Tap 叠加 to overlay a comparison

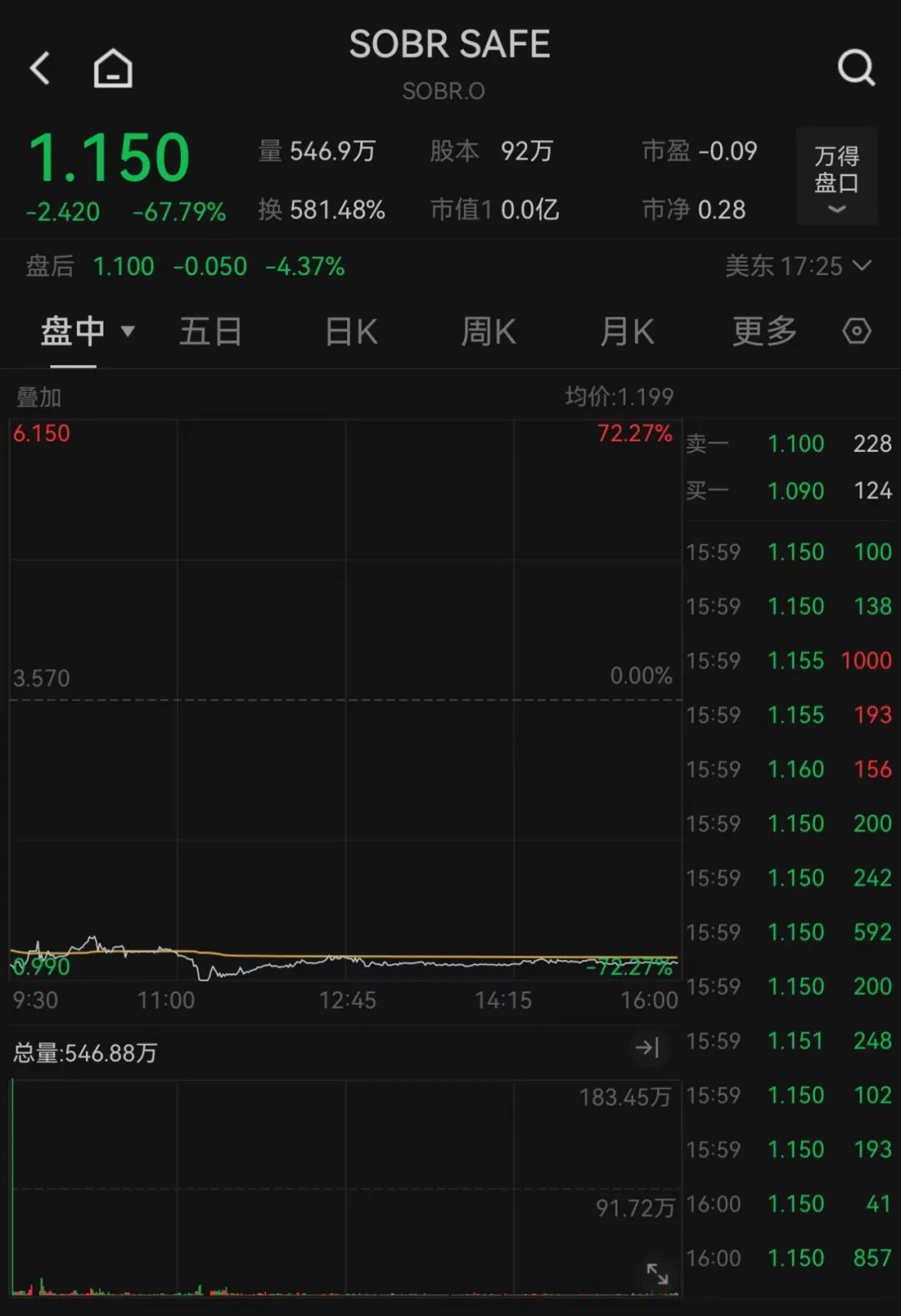[39, 397]
